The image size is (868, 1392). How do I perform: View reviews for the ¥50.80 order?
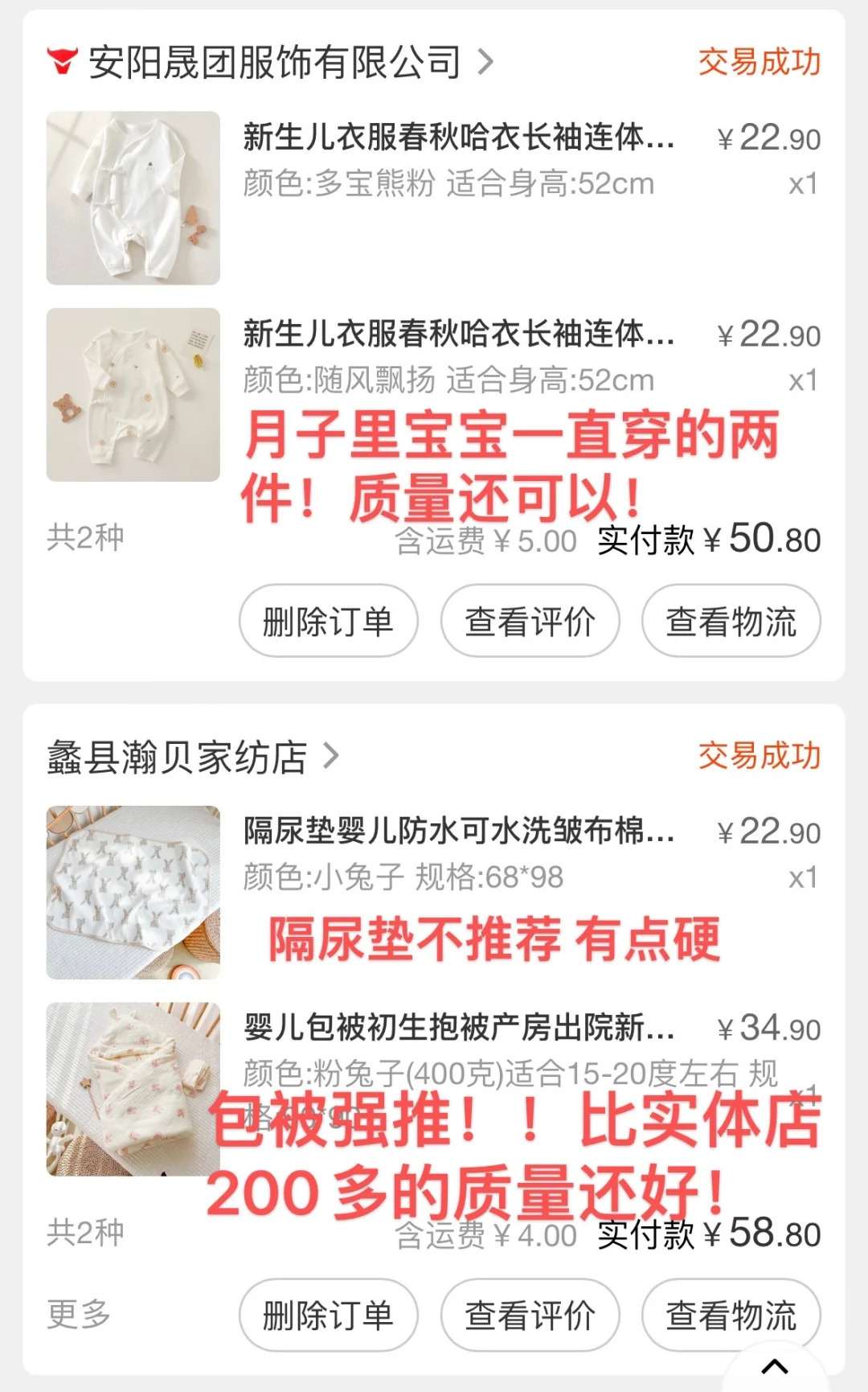click(530, 621)
